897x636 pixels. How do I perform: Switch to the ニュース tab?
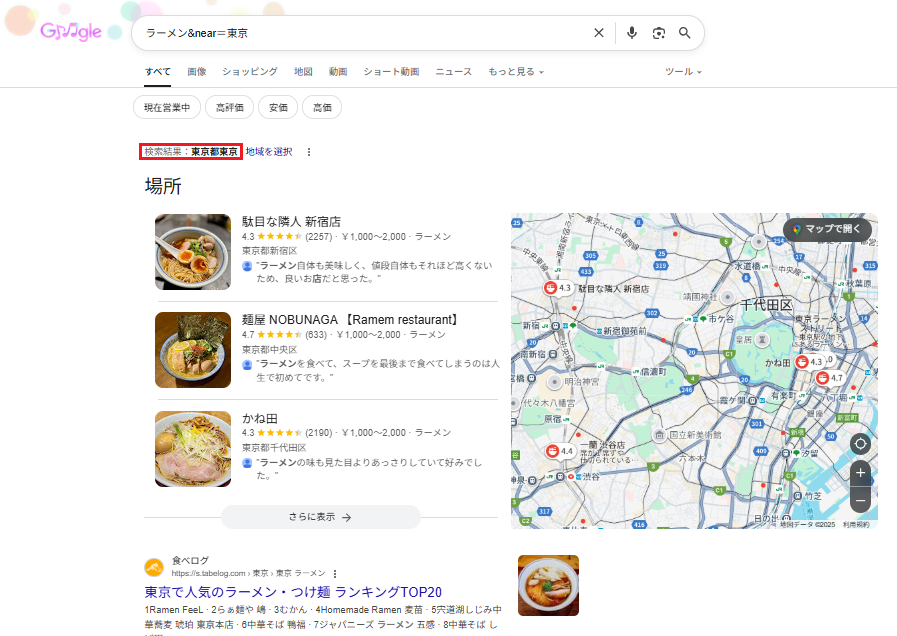point(453,72)
